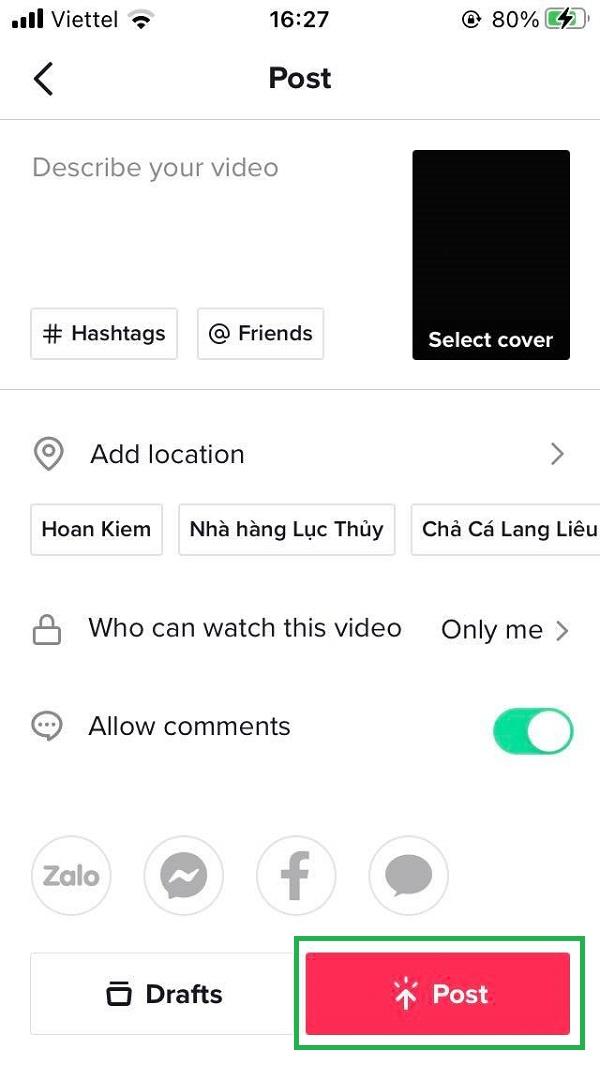Disable the Allow comments switch

(x=533, y=730)
